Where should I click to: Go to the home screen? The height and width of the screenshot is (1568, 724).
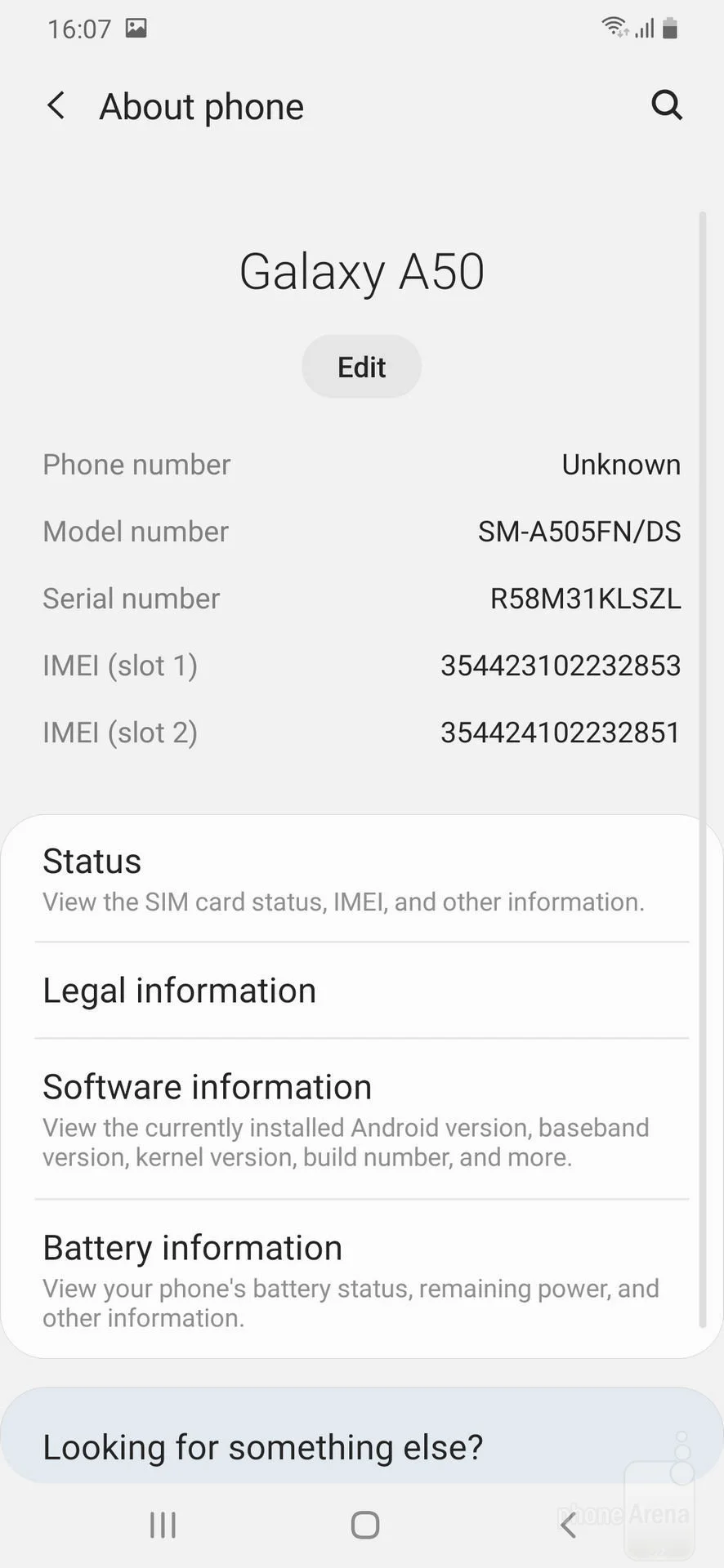(364, 1525)
